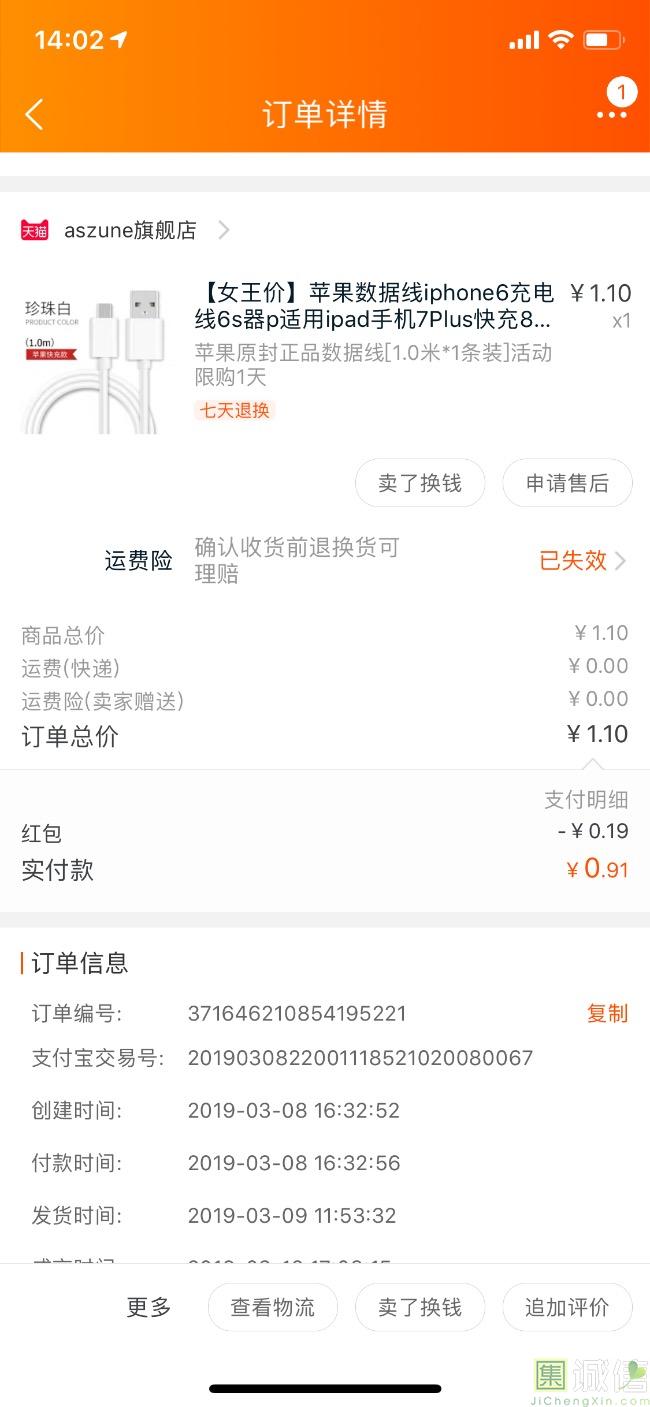Open the 运费险 已失效 details
The height and width of the screenshot is (1407, 650).
(x=582, y=561)
